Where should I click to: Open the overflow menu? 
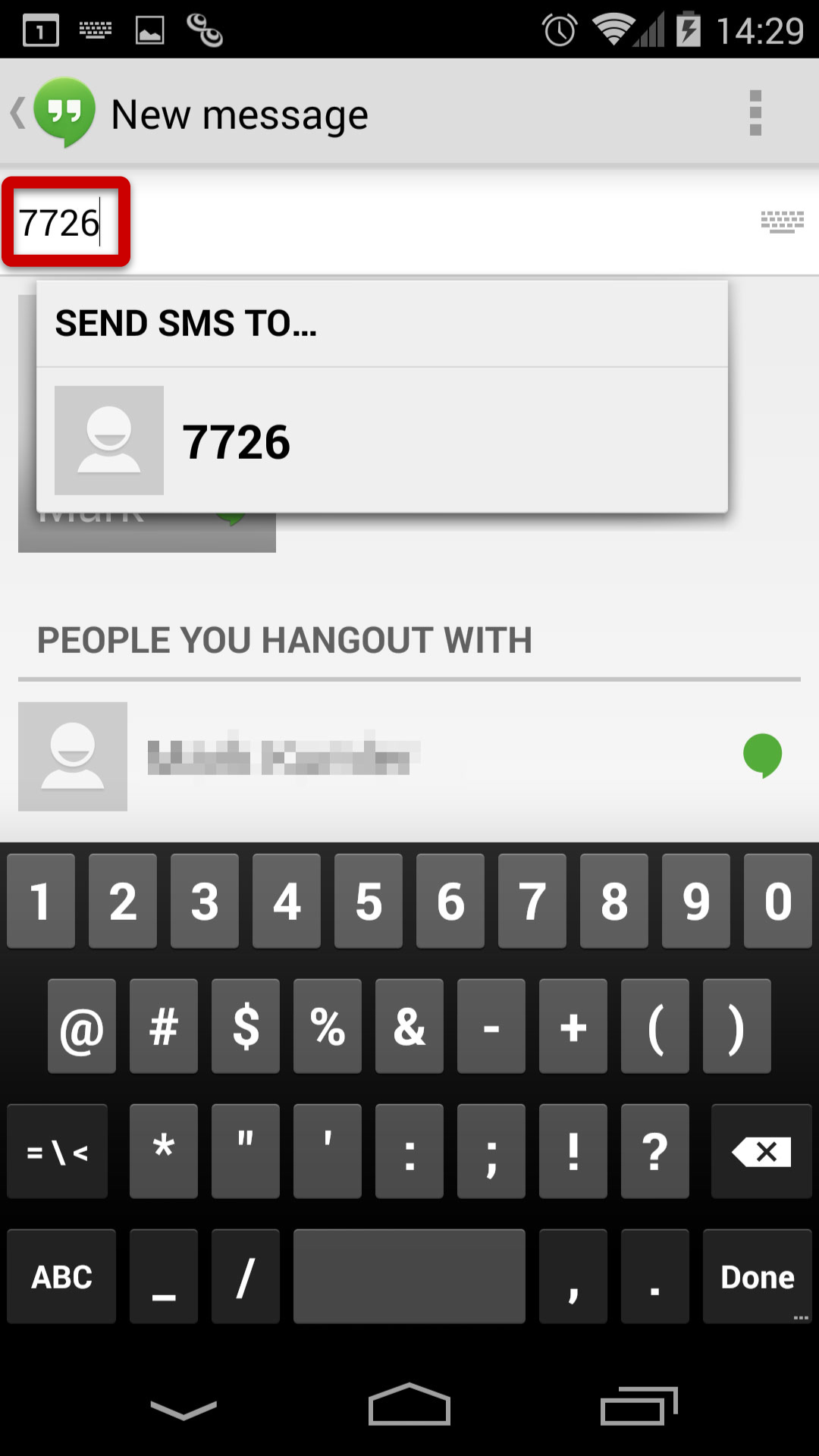click(755, 113)
